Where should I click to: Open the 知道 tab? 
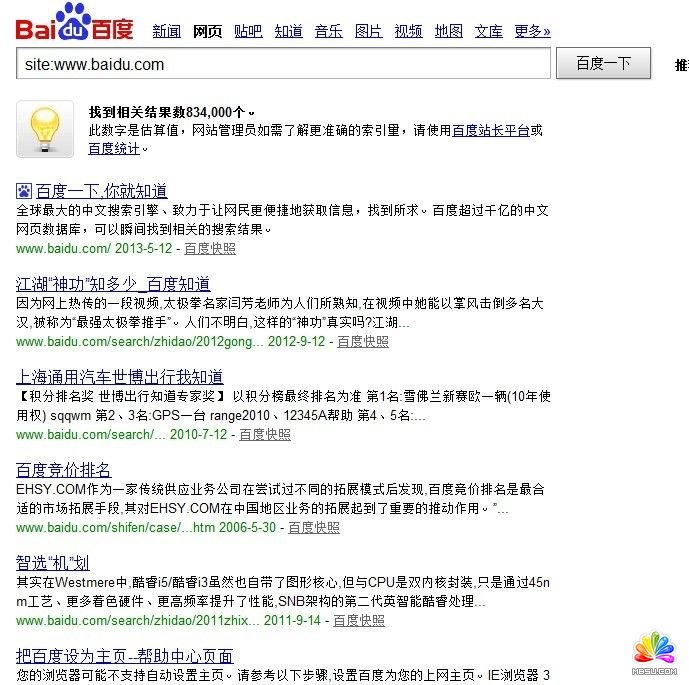tap(288, 32)
